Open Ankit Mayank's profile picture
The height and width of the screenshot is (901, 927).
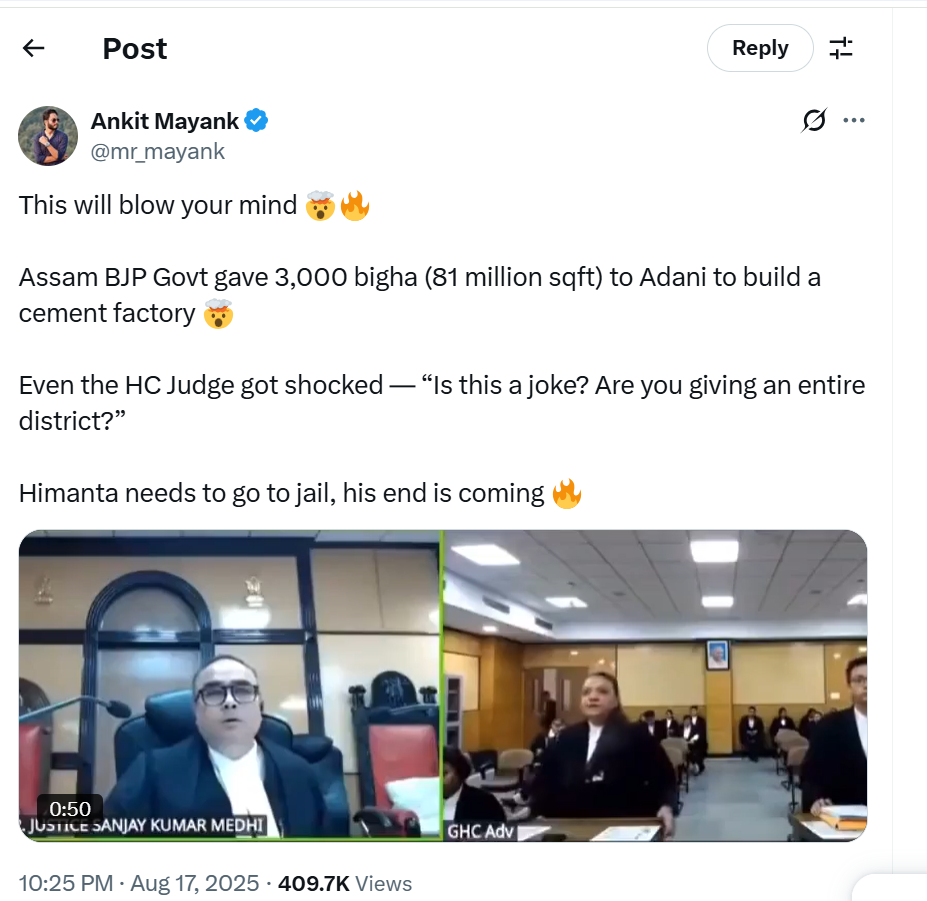(48, 136)
